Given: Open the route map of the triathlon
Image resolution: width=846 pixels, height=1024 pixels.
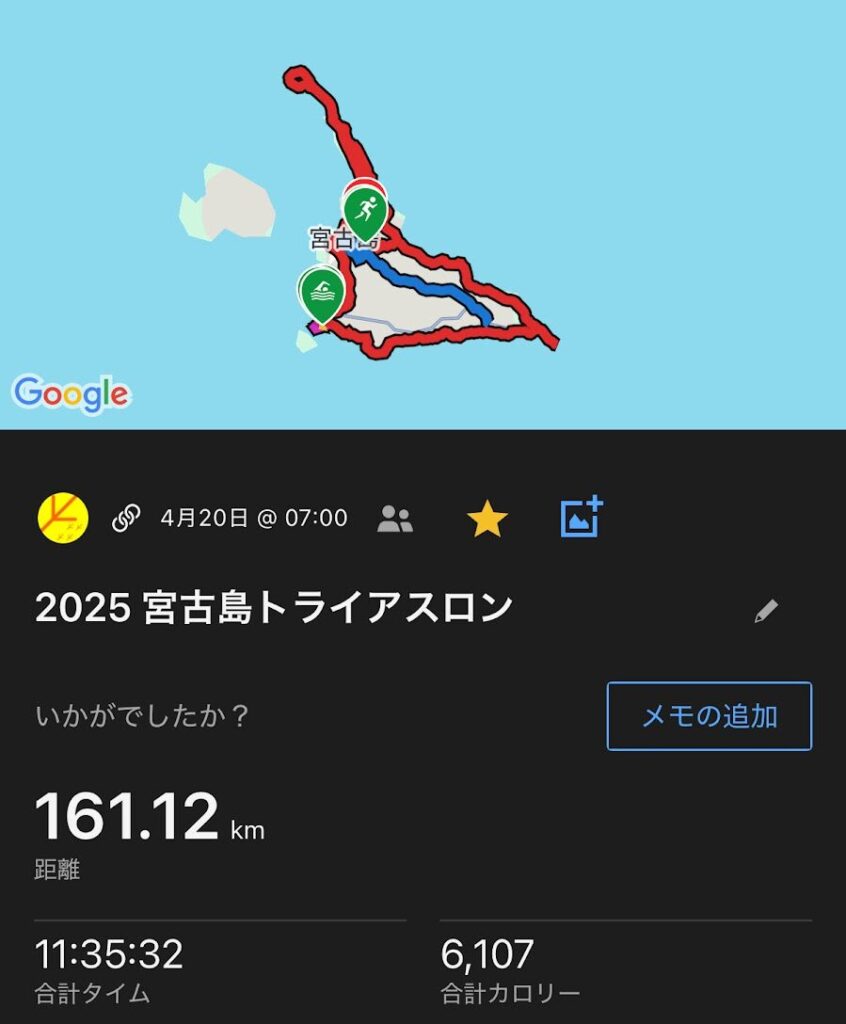Looking at the screenshot, I should [423, 215].
